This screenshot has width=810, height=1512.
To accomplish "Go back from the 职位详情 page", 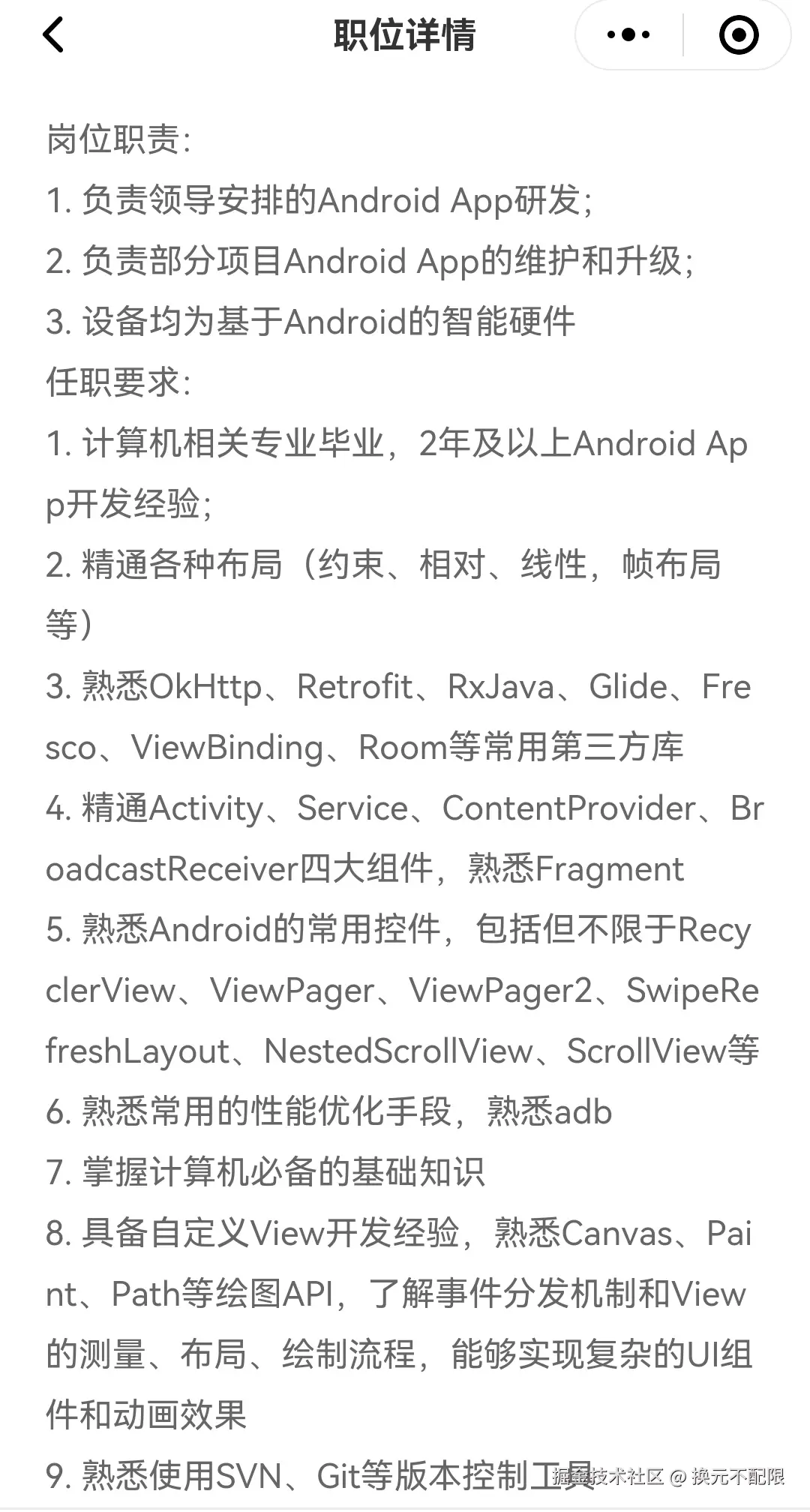I will click(x=54, y=35).
